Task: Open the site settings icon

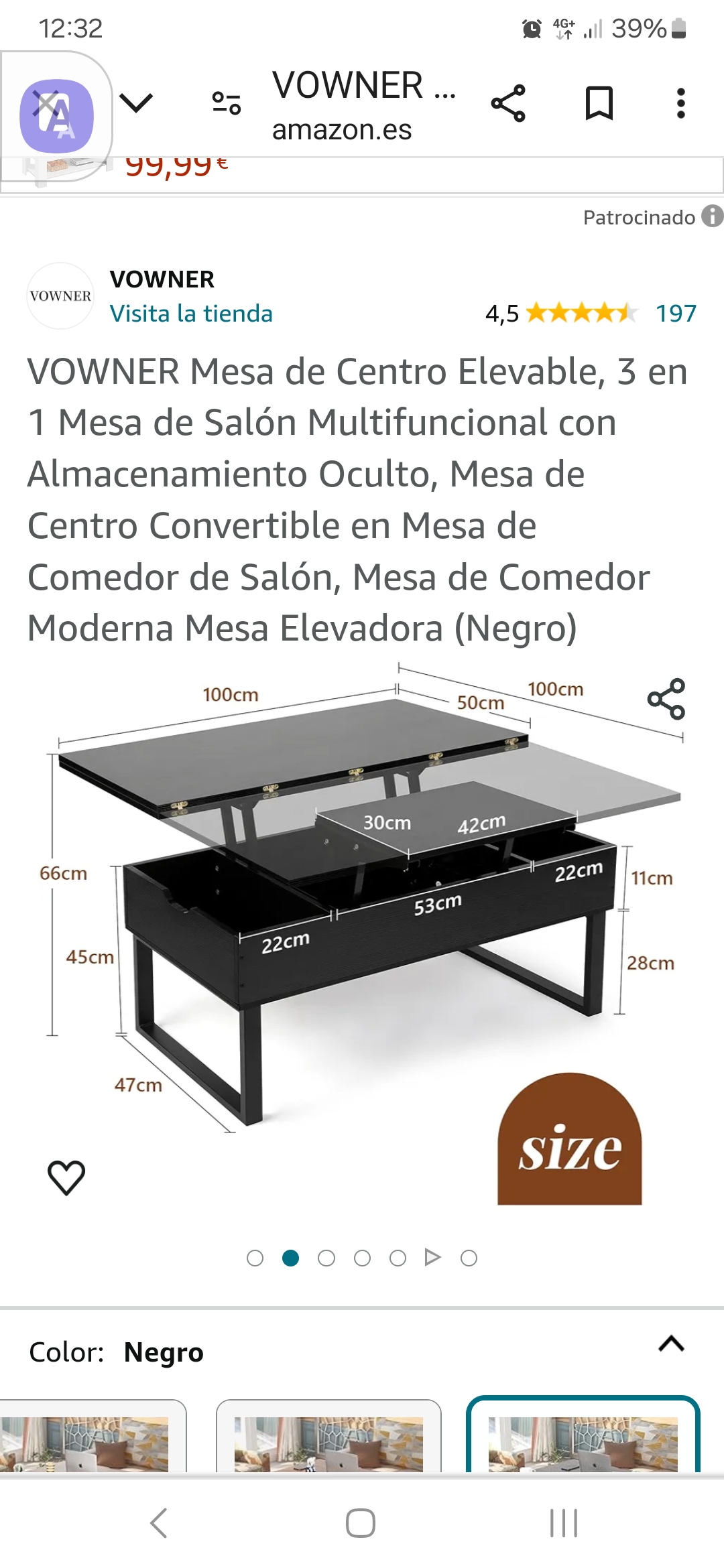Action: [x=226, y=103]
